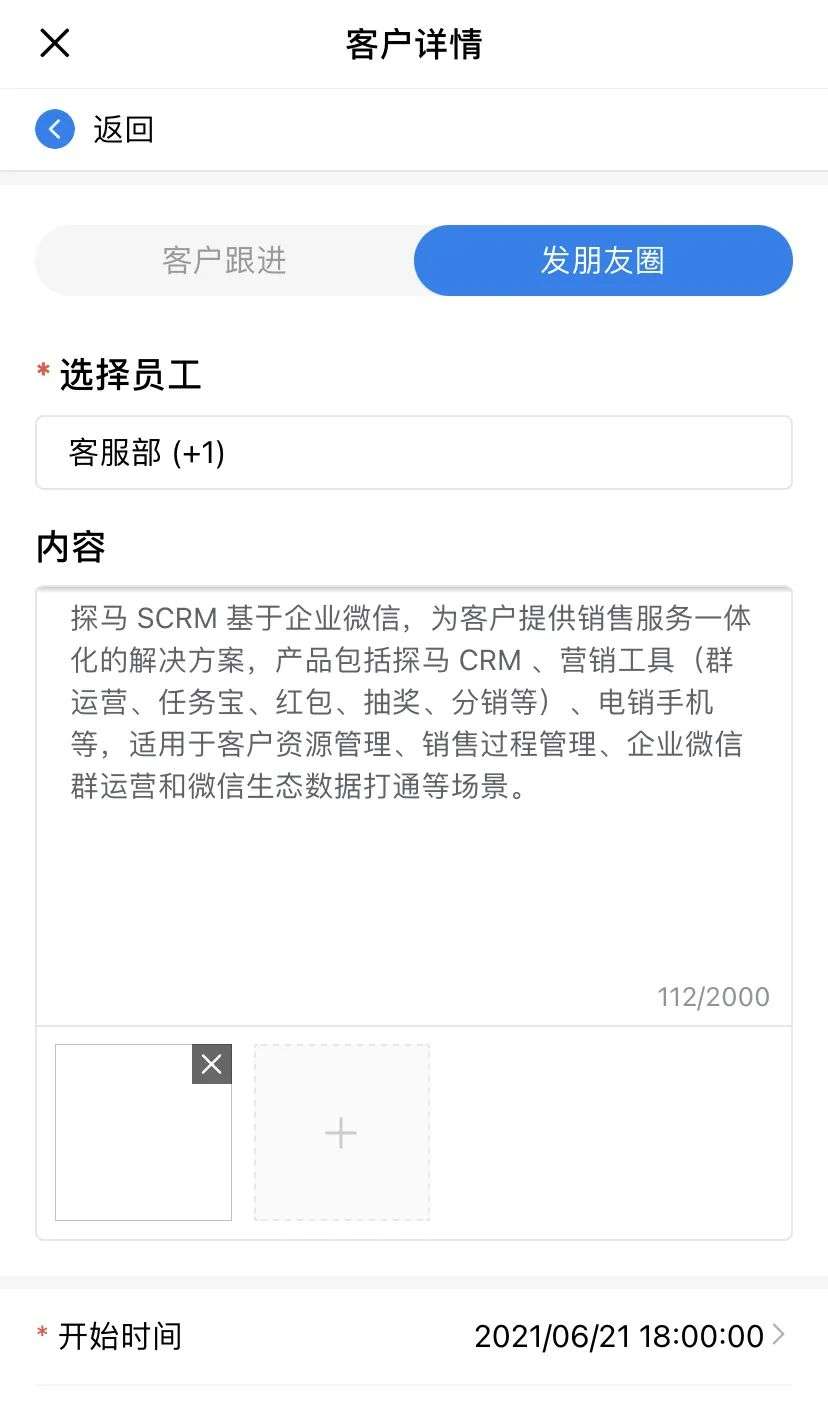Select the 发朋友圈 tab
Screen dimensions: 828x1401
603,260
